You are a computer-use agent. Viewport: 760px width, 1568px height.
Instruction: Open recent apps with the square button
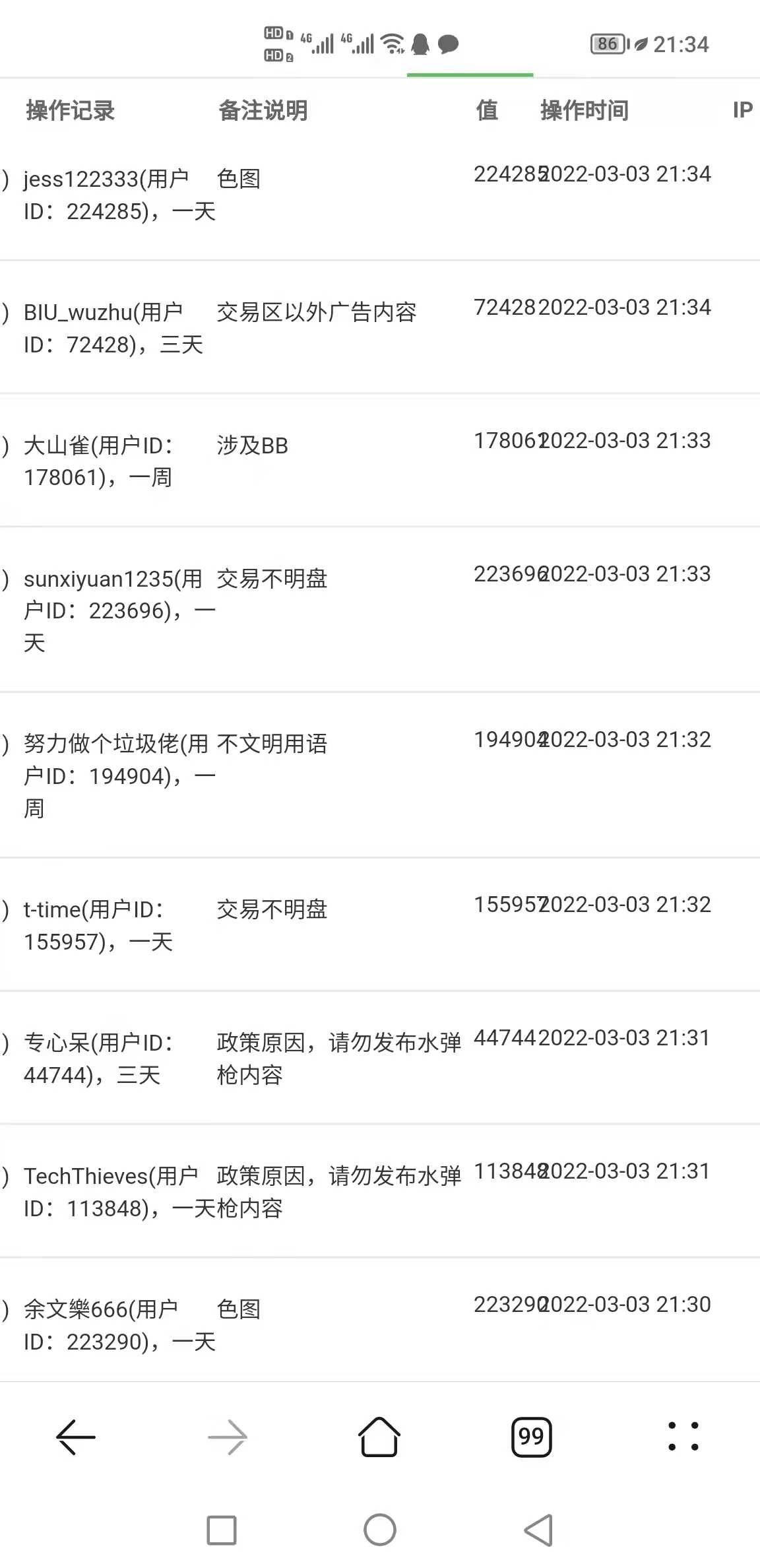(x=222, y=1530)
